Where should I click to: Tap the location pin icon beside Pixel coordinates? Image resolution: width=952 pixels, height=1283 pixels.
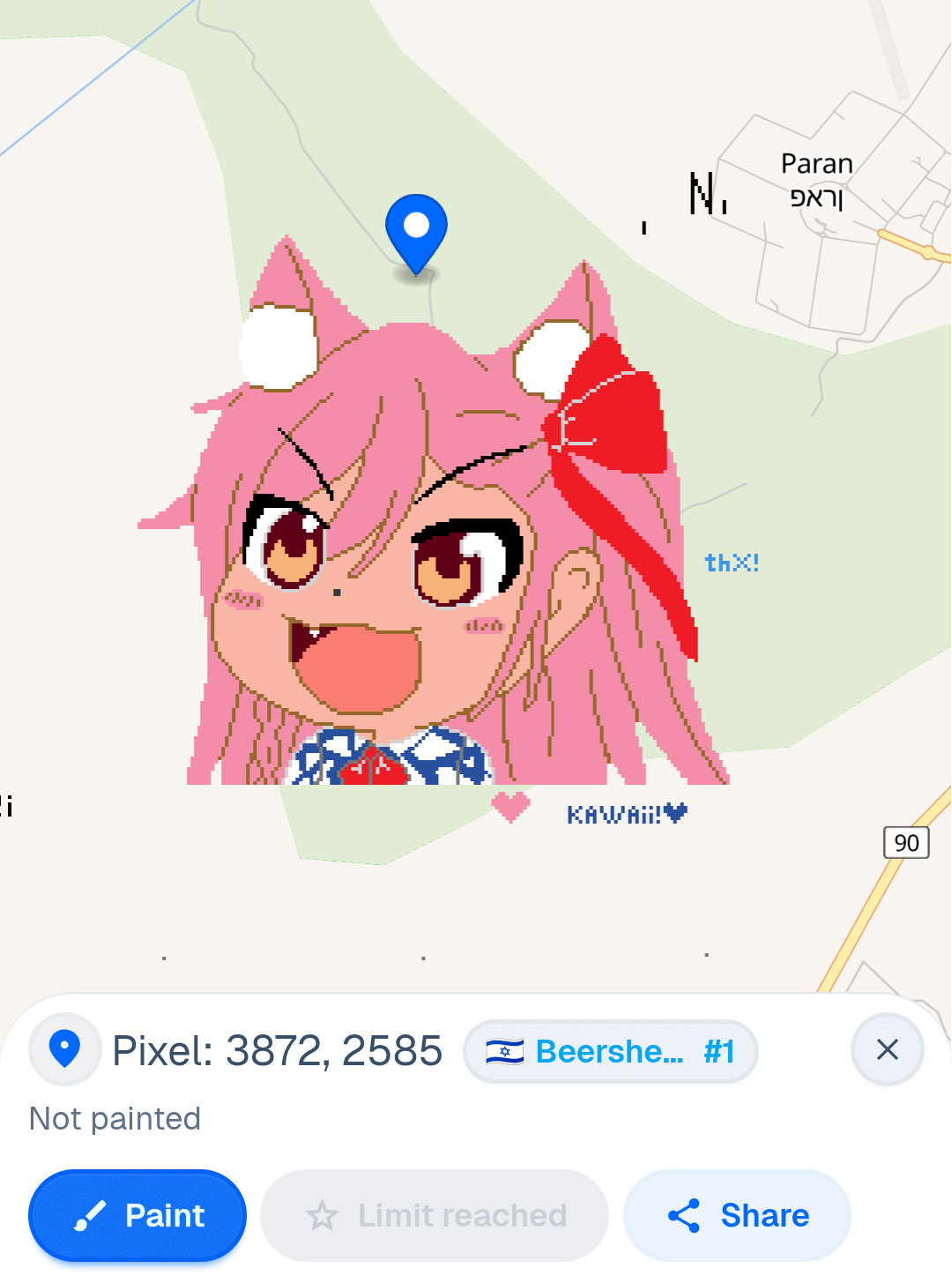pos(64,1049)
